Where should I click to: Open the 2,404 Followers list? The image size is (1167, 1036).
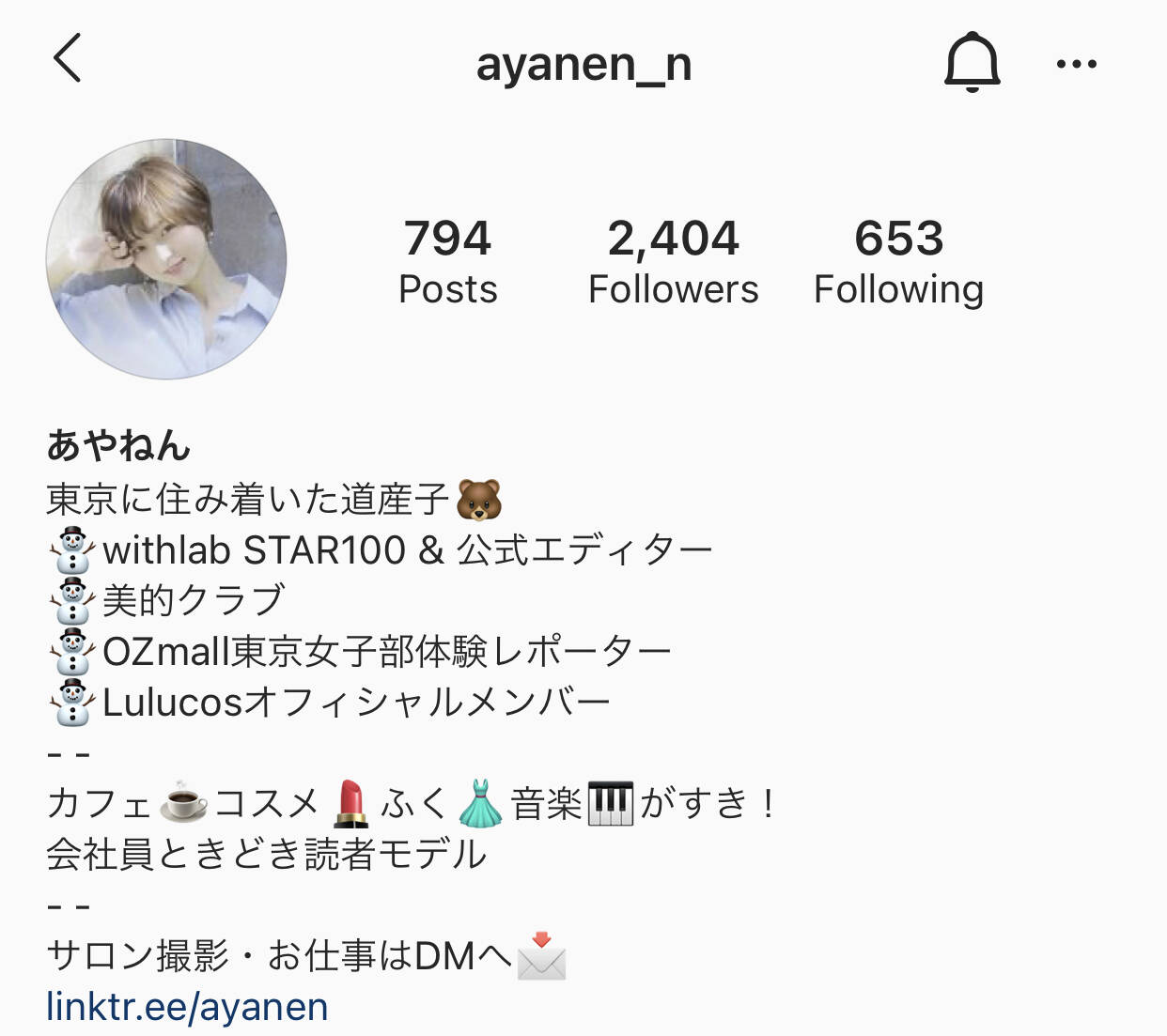click(x=673, y=261)
